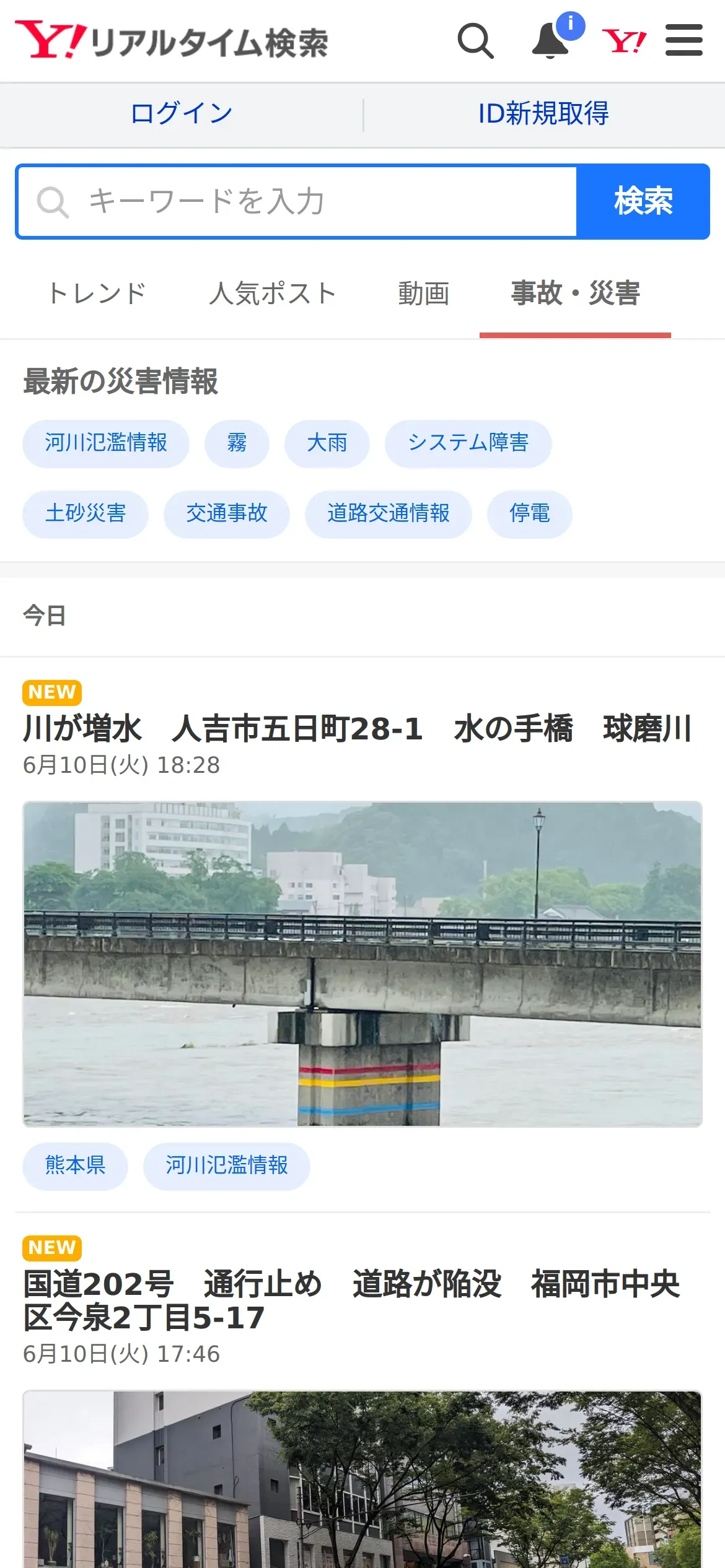Viewport: 725px width, 1568px height.
Task: Tap the 熊本県 tag chip
Action: (75, 1166)
